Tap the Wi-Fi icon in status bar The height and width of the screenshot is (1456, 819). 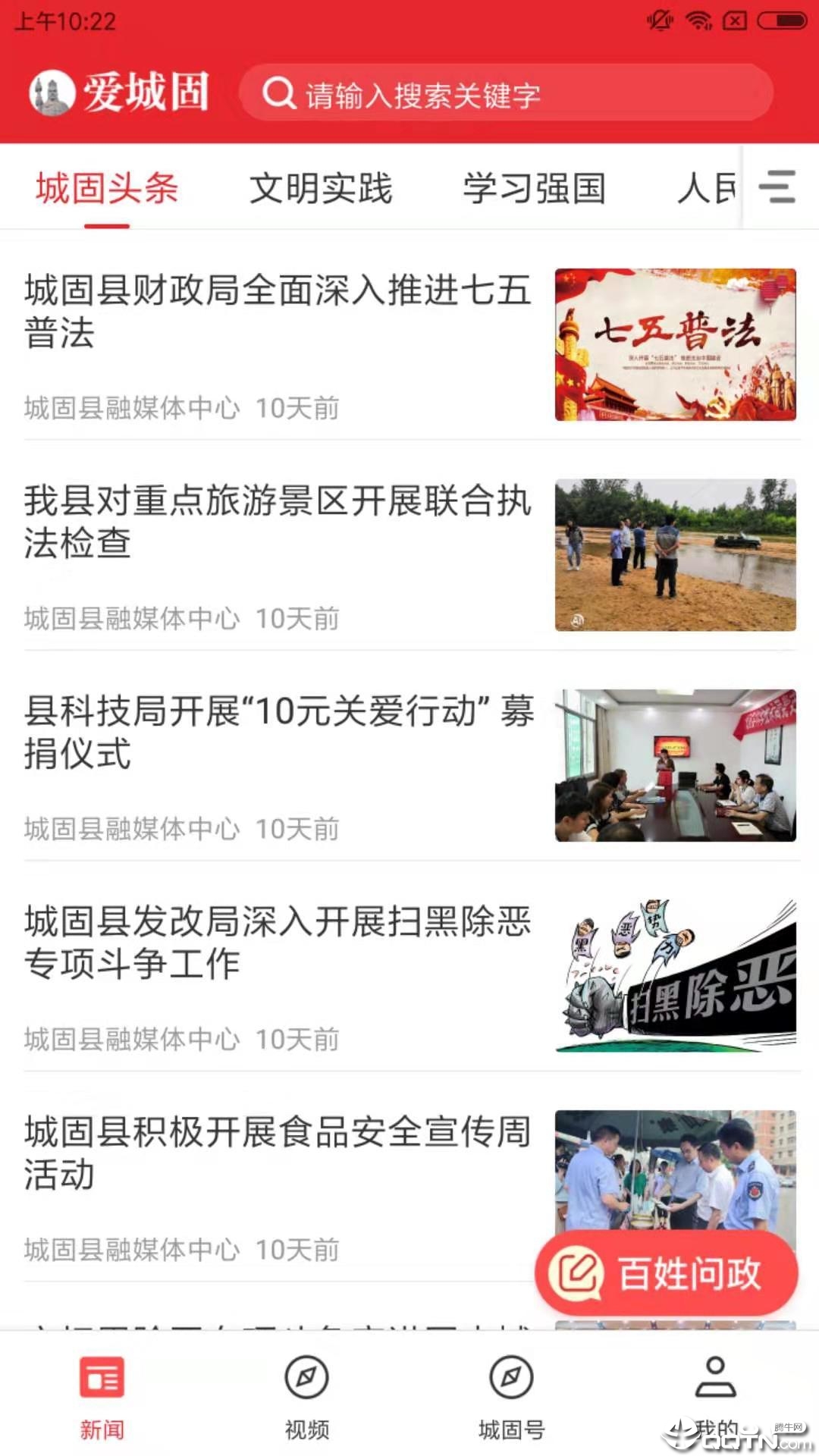pos(695,21)
